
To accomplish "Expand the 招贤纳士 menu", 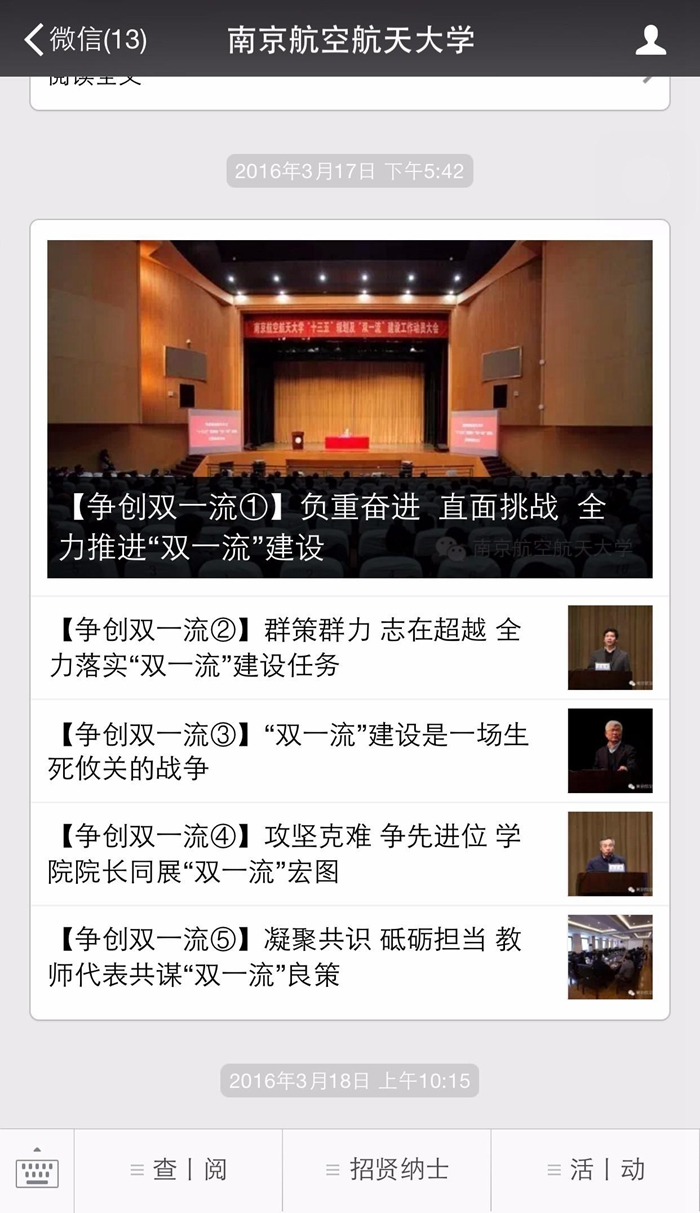I will [x=387, y=1170].
